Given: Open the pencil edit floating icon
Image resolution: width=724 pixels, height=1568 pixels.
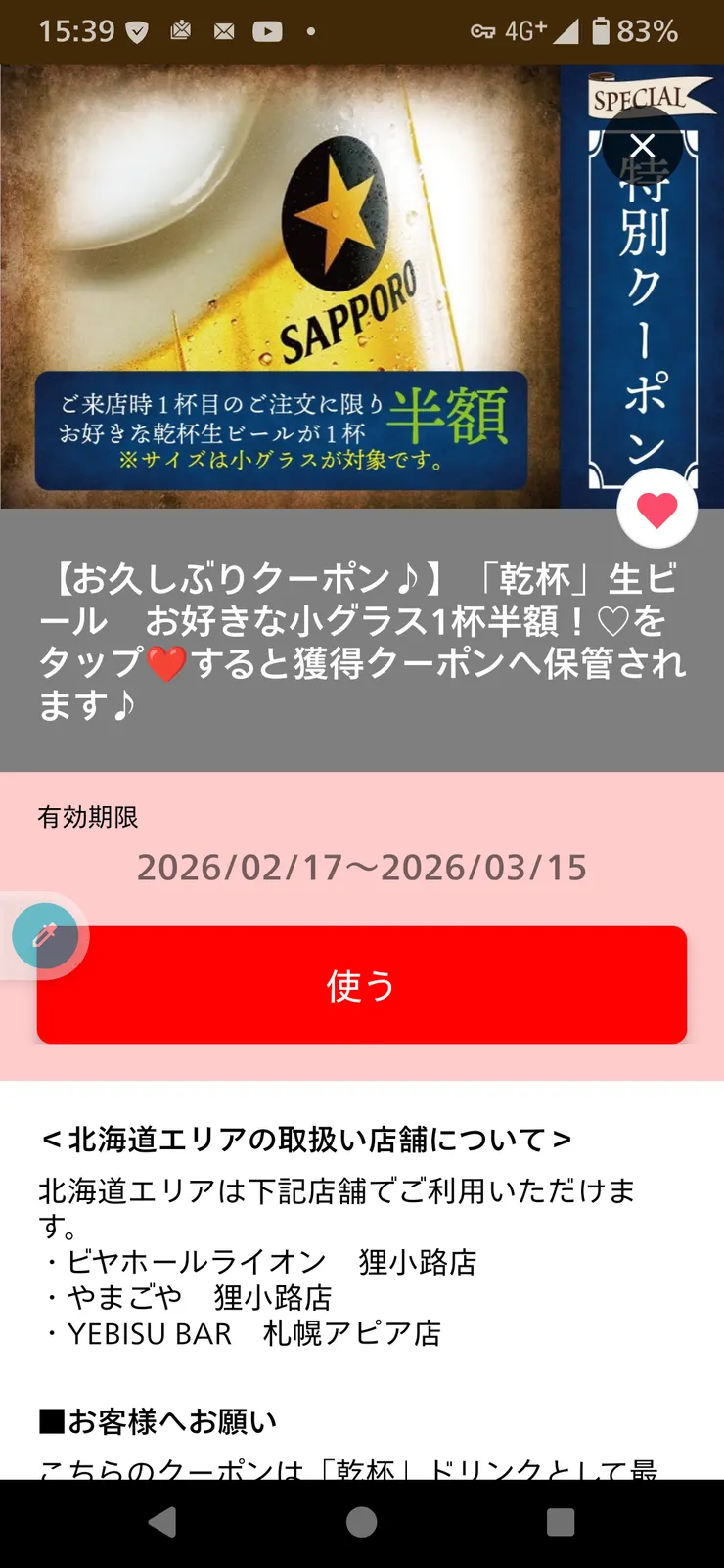Looking at the screenshot, I should (44, 935).
